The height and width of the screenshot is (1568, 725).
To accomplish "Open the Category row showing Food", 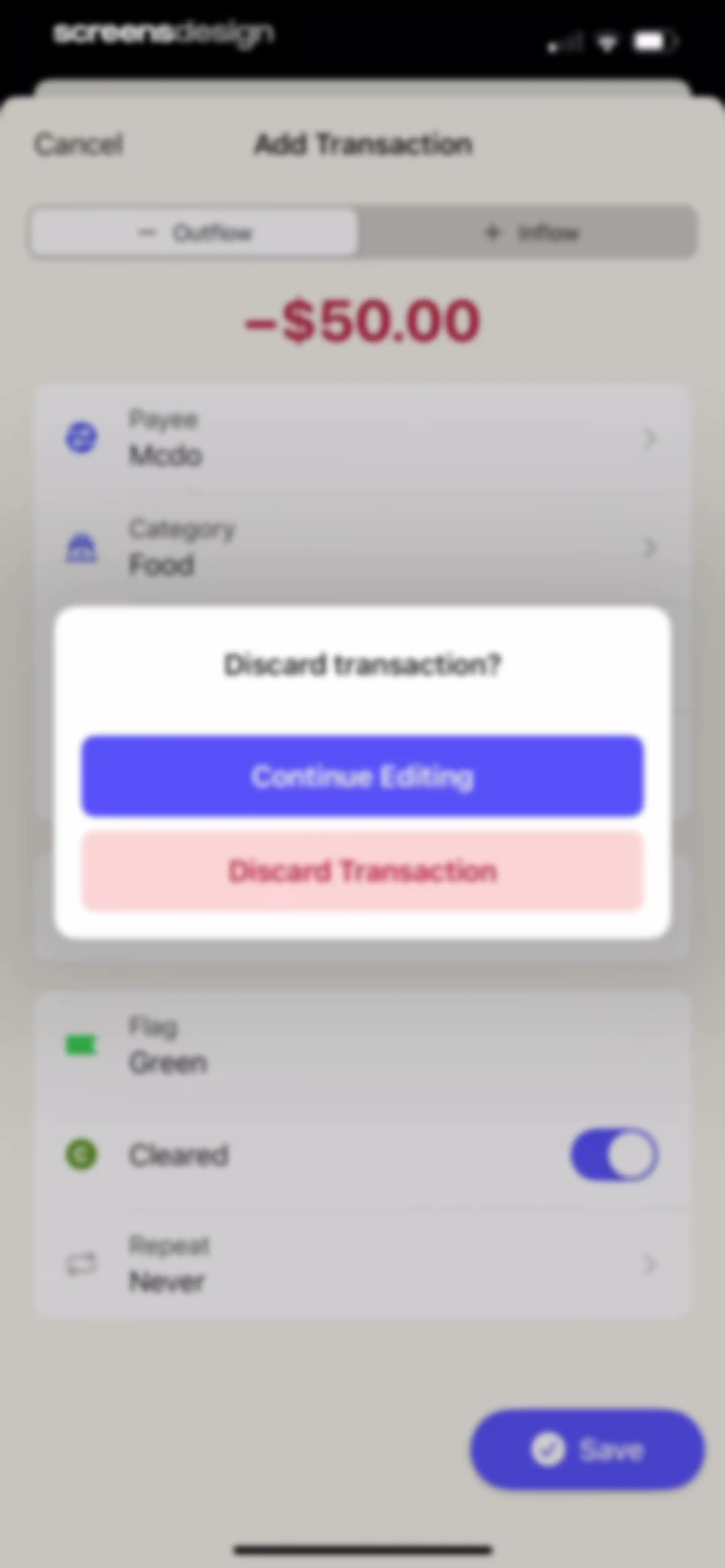I will (x=362, y=547).
